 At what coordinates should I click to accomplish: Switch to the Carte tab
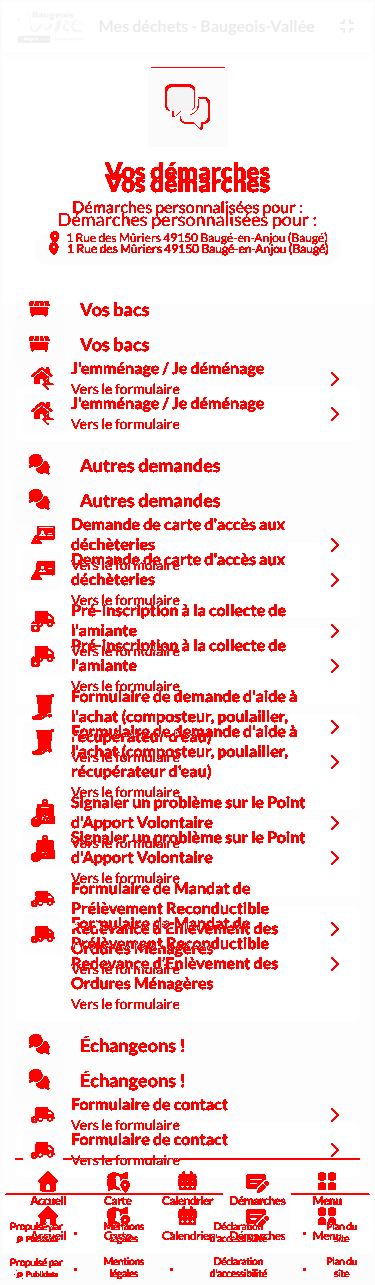point(118,1224)
